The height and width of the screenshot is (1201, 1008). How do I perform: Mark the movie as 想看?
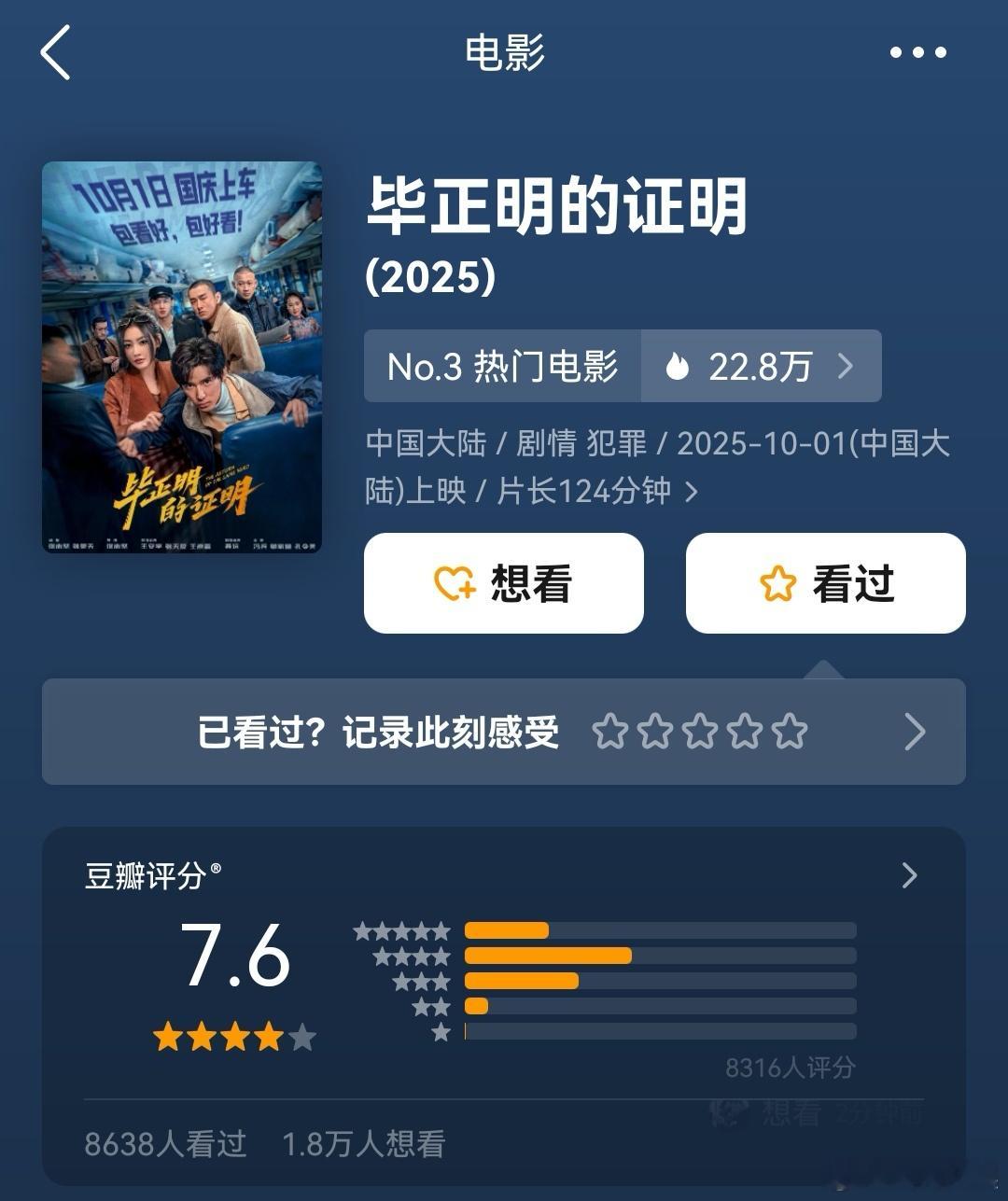click(504, 583)
